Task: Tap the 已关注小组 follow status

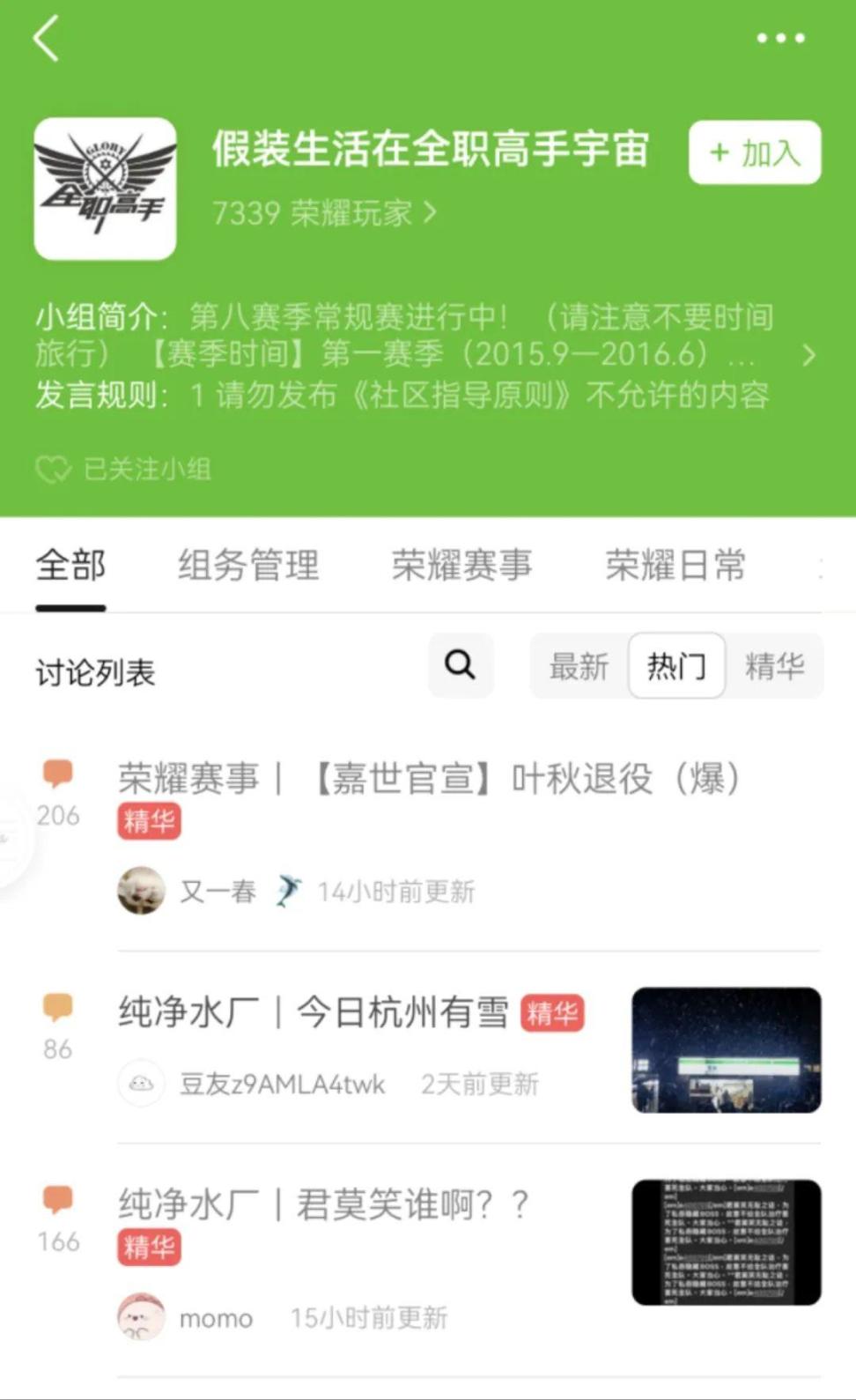Action: [x=123, y=469]
